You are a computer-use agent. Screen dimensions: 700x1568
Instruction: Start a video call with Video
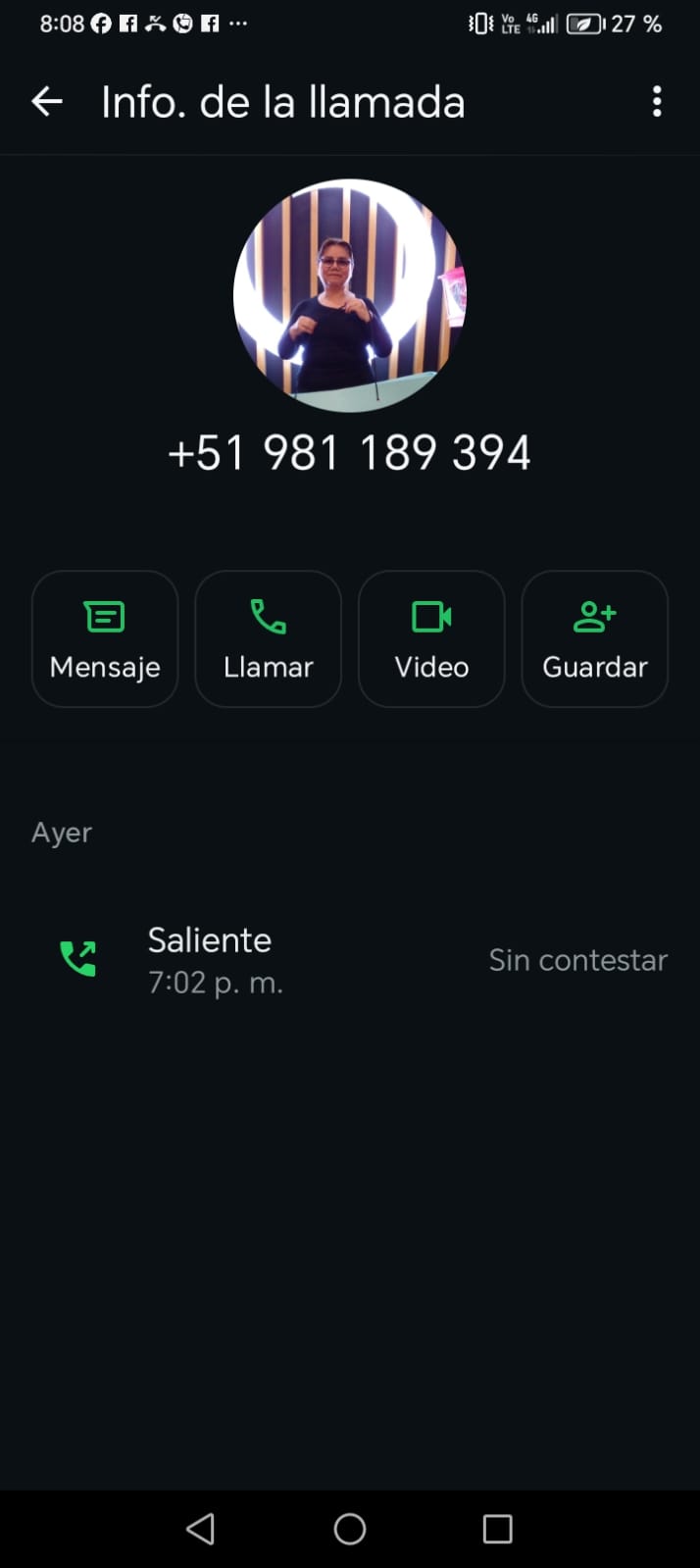(x=431, y=638)
